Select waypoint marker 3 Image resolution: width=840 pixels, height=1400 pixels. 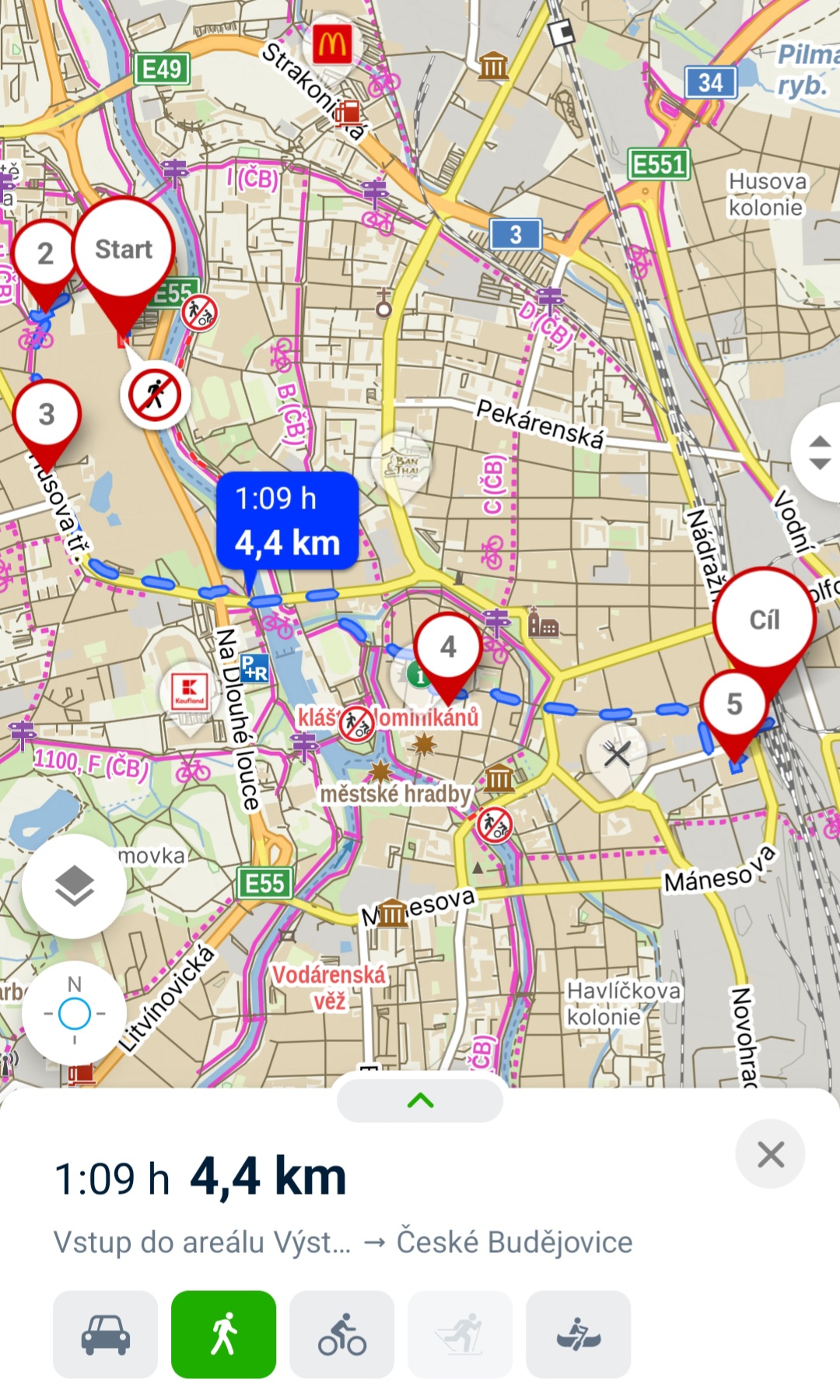click(47, 415)
